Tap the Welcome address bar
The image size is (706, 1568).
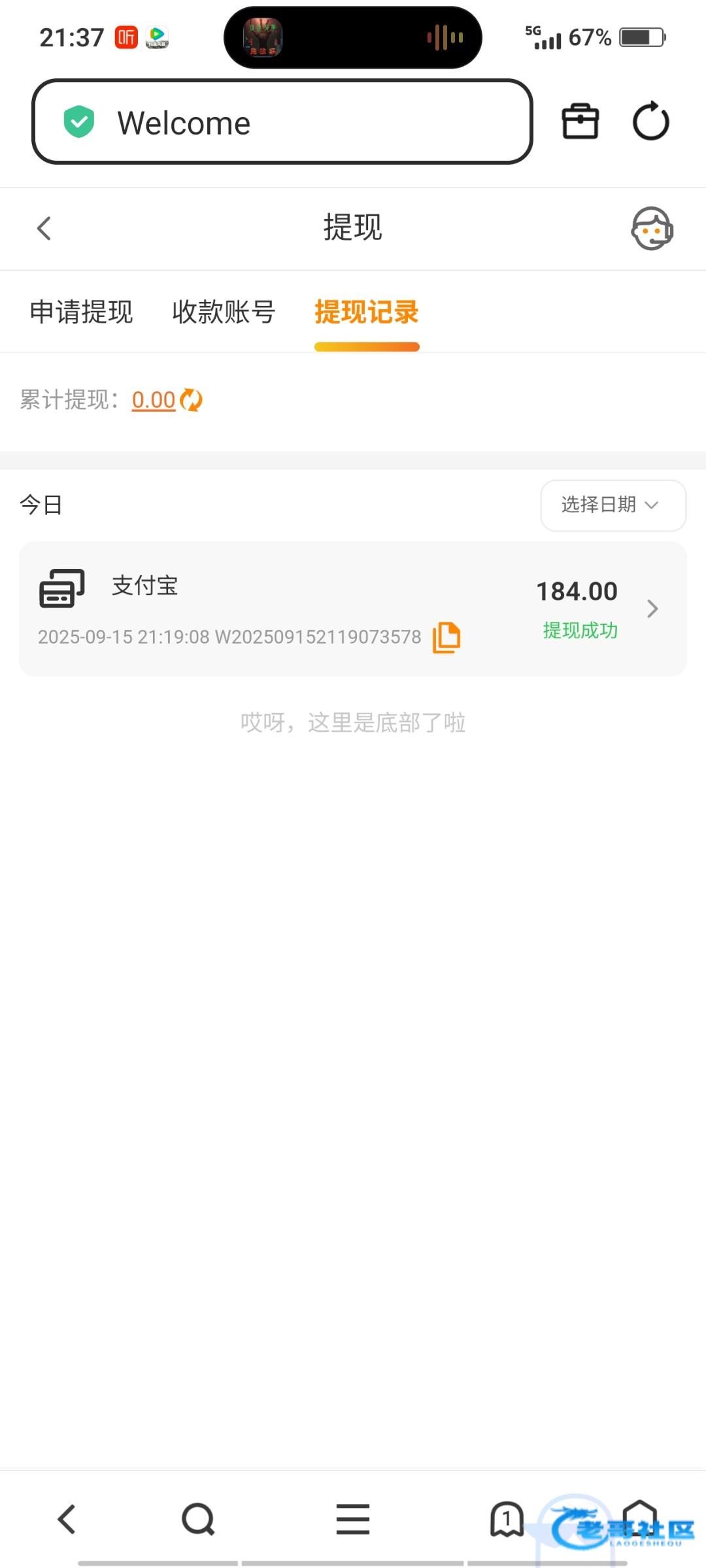[282, 122]
